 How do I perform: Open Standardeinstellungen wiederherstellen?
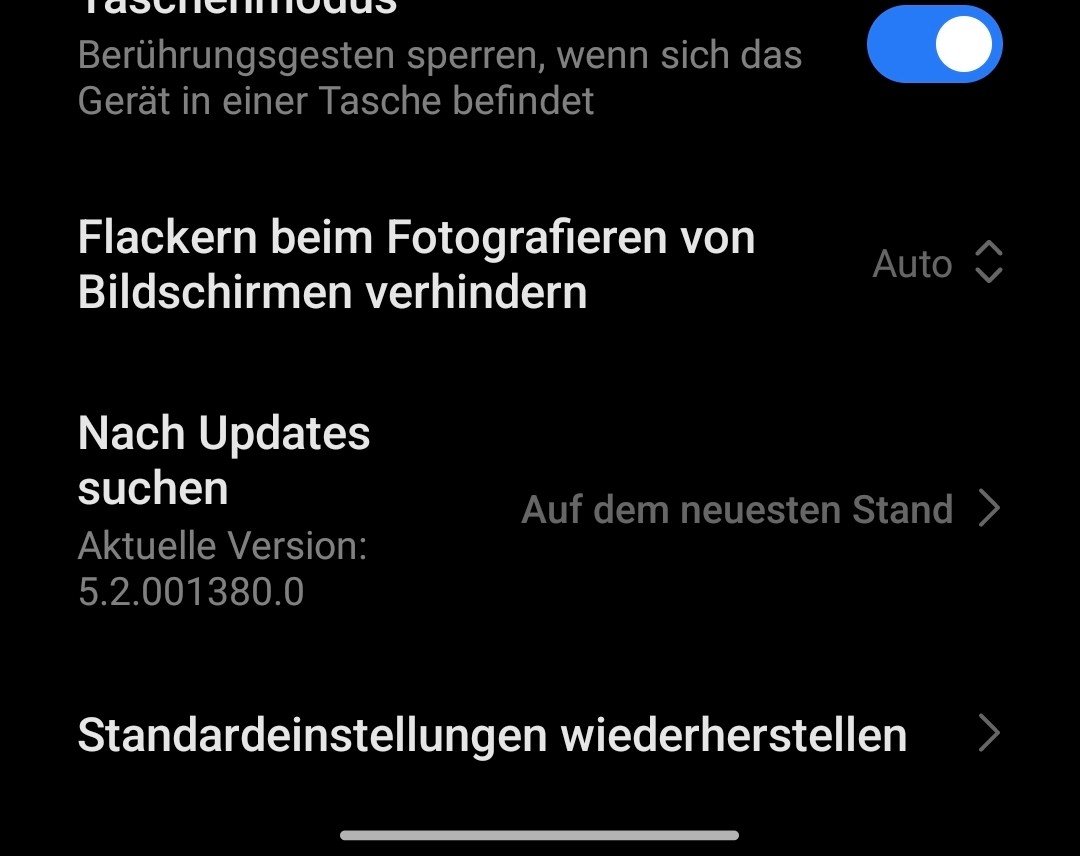(x=540, y=735)
